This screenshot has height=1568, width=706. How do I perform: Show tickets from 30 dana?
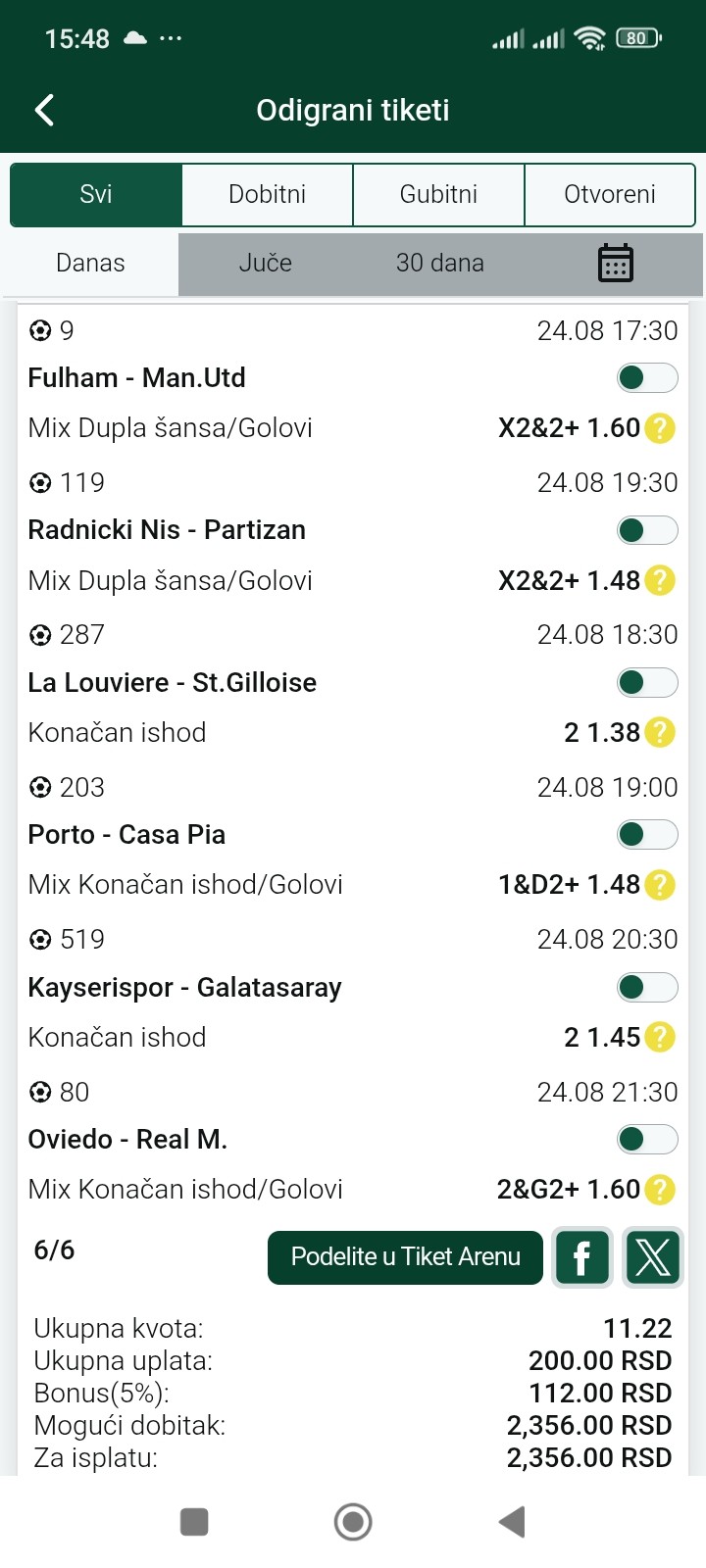[440, 263]
